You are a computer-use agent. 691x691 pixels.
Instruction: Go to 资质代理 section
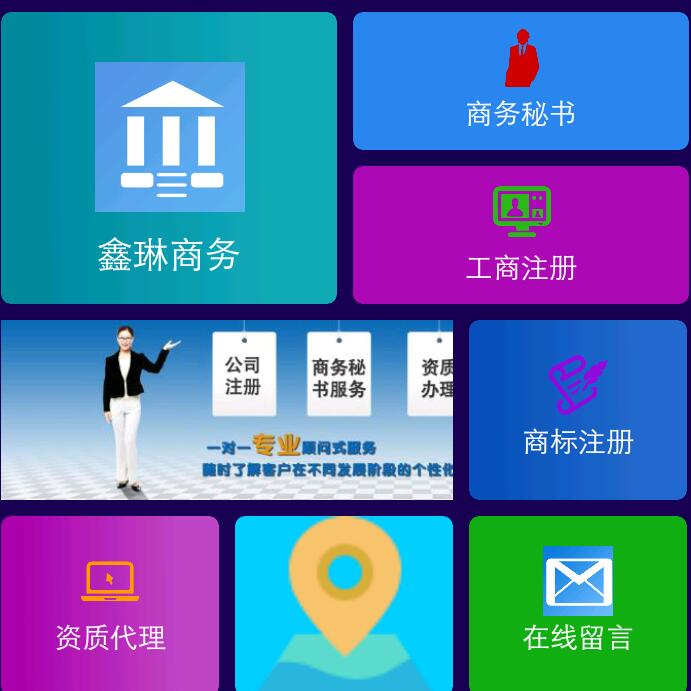point(110,603)
